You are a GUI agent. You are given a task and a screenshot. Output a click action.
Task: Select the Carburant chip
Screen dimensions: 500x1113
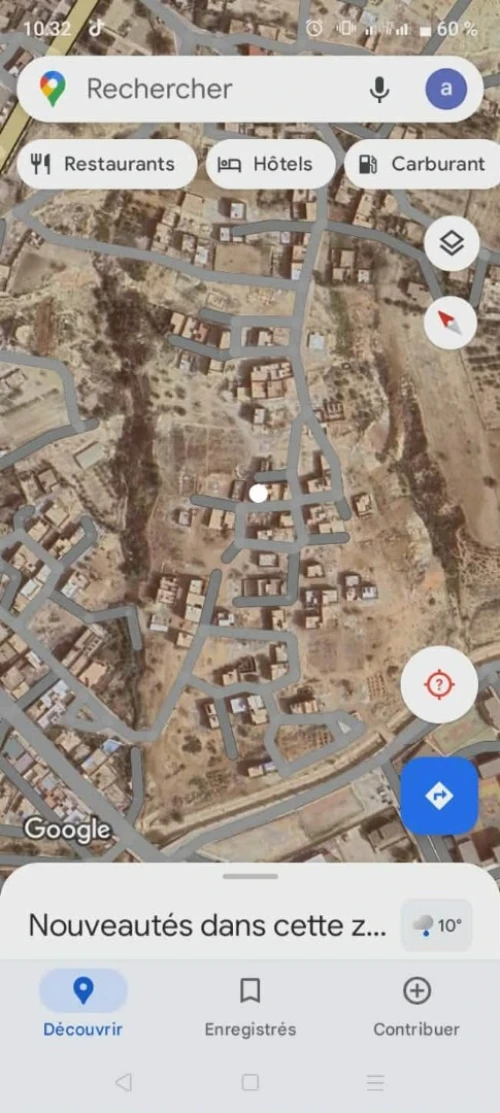[424, 164]
